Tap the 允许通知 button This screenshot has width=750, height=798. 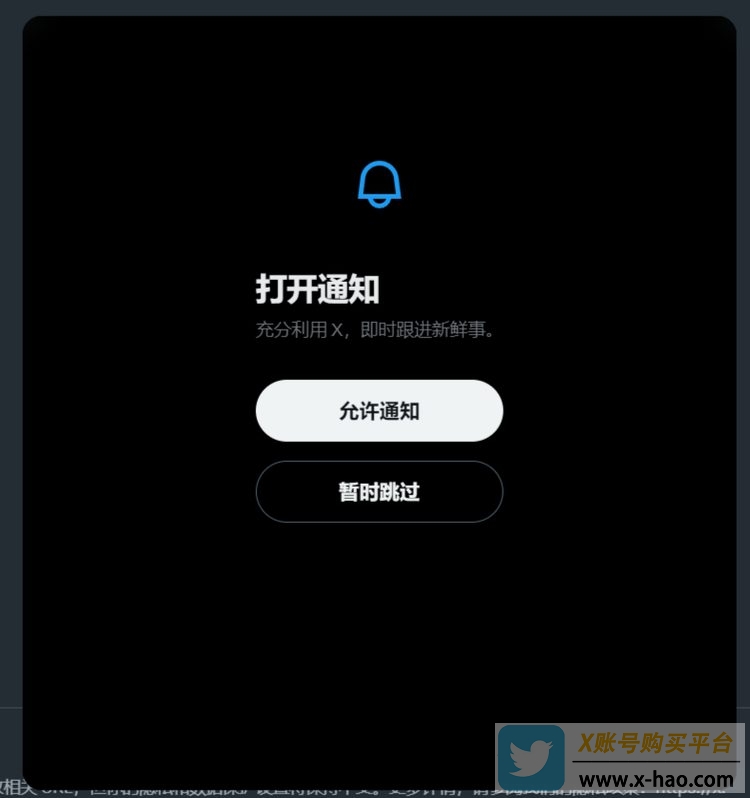pos(379,411)
